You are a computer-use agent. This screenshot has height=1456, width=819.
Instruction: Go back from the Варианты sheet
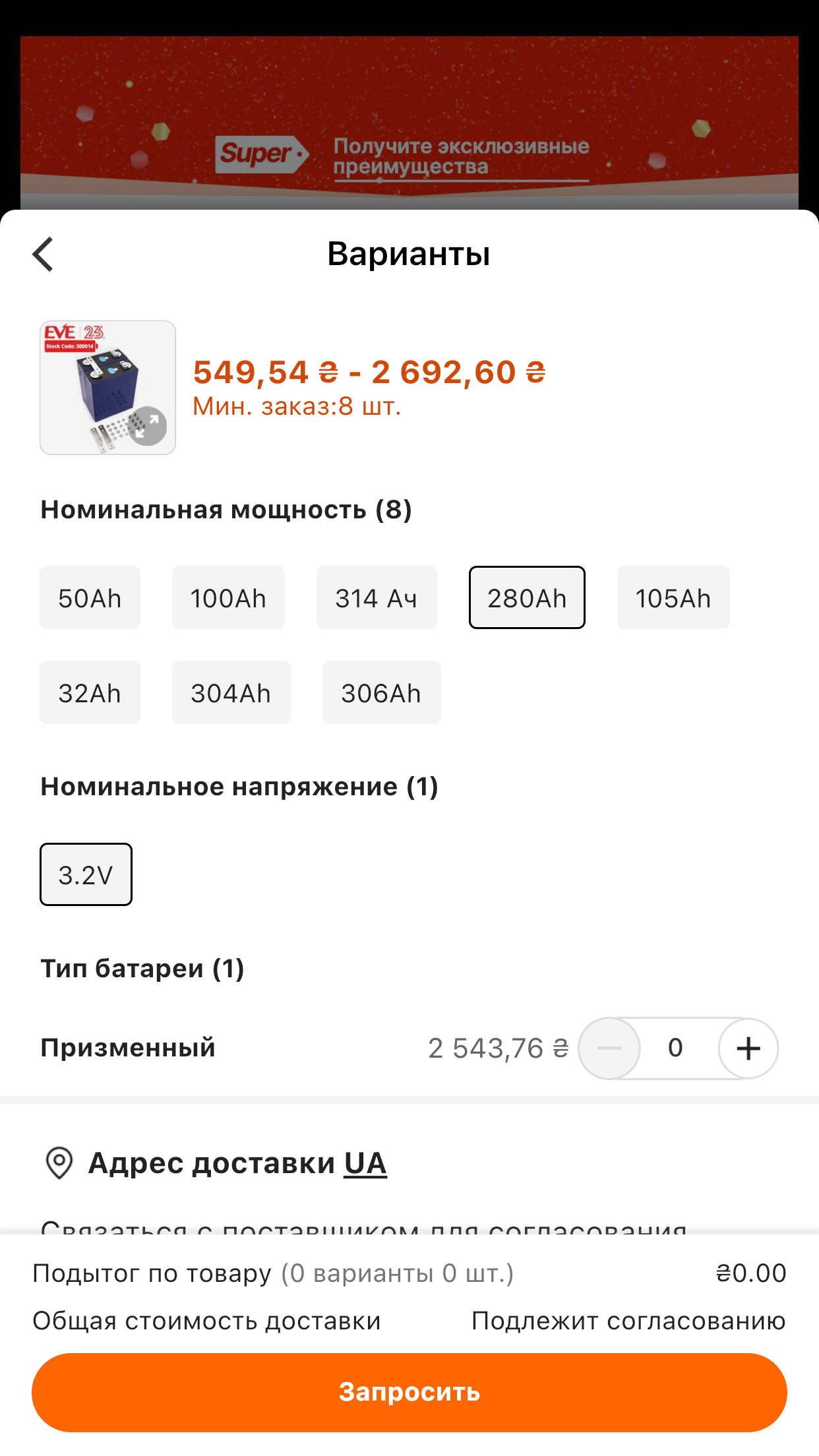tap(43, 254)
